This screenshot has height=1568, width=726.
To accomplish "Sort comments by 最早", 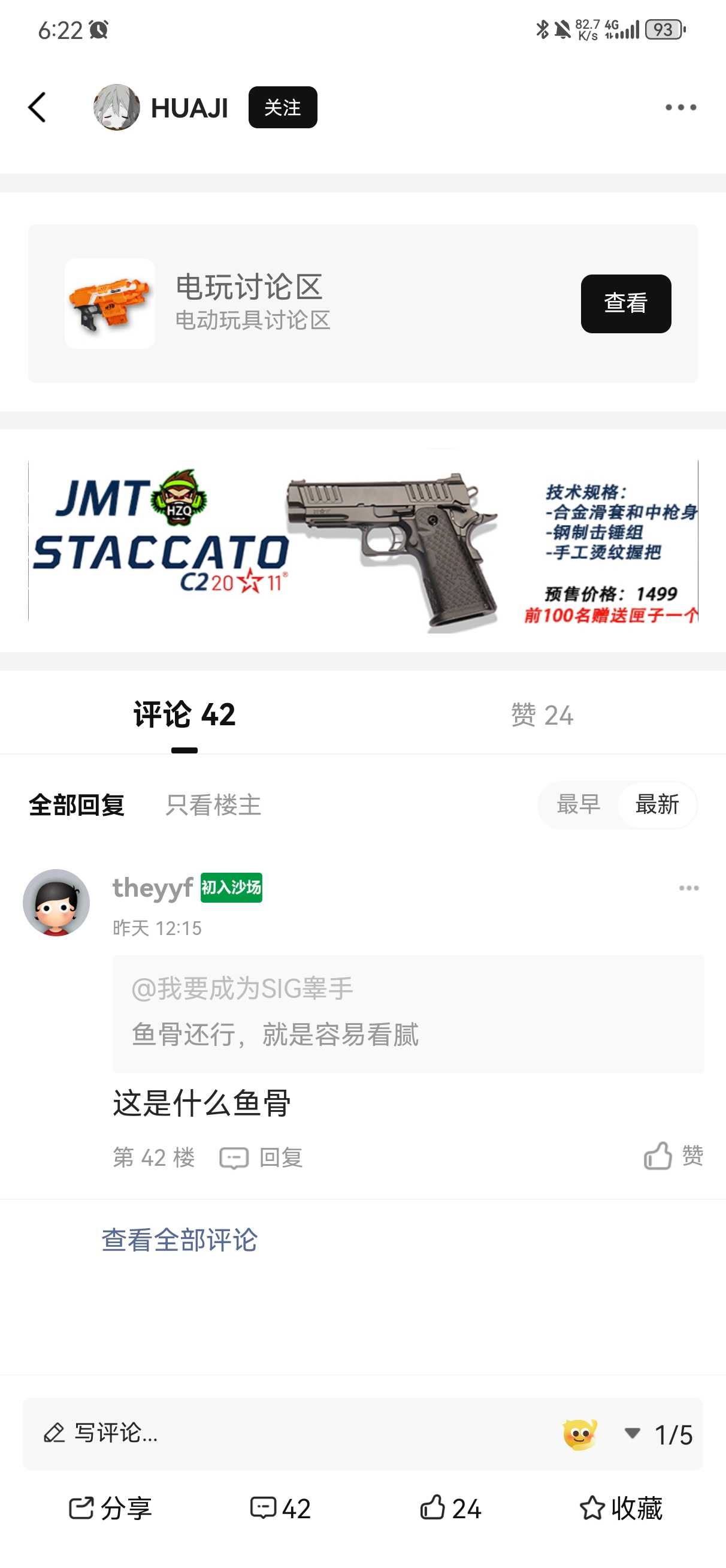I will pos(578,805).
